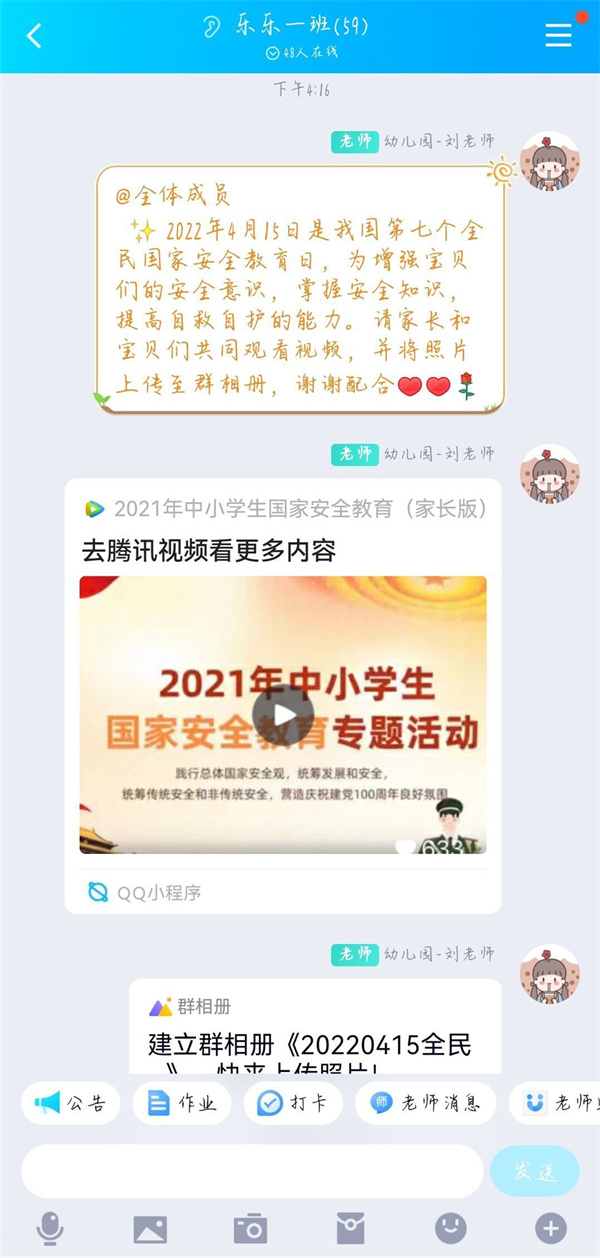Image resolution: width=600 pixels, height=1258 pixels.
Task: Pick a photo from the gallery
Action: click(150, 1228)
